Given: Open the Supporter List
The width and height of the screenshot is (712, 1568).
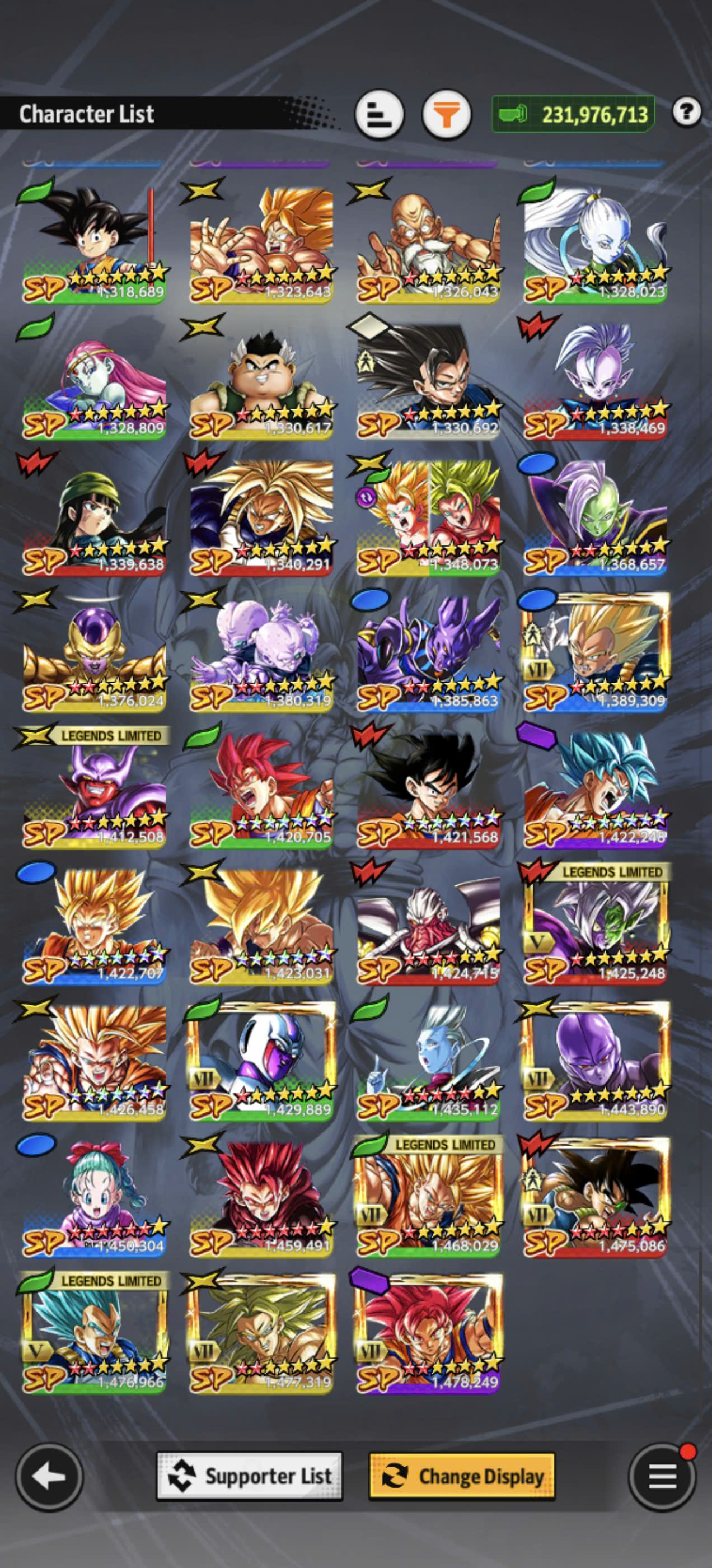Looking at the screenshot, I should pos(250,1476).
